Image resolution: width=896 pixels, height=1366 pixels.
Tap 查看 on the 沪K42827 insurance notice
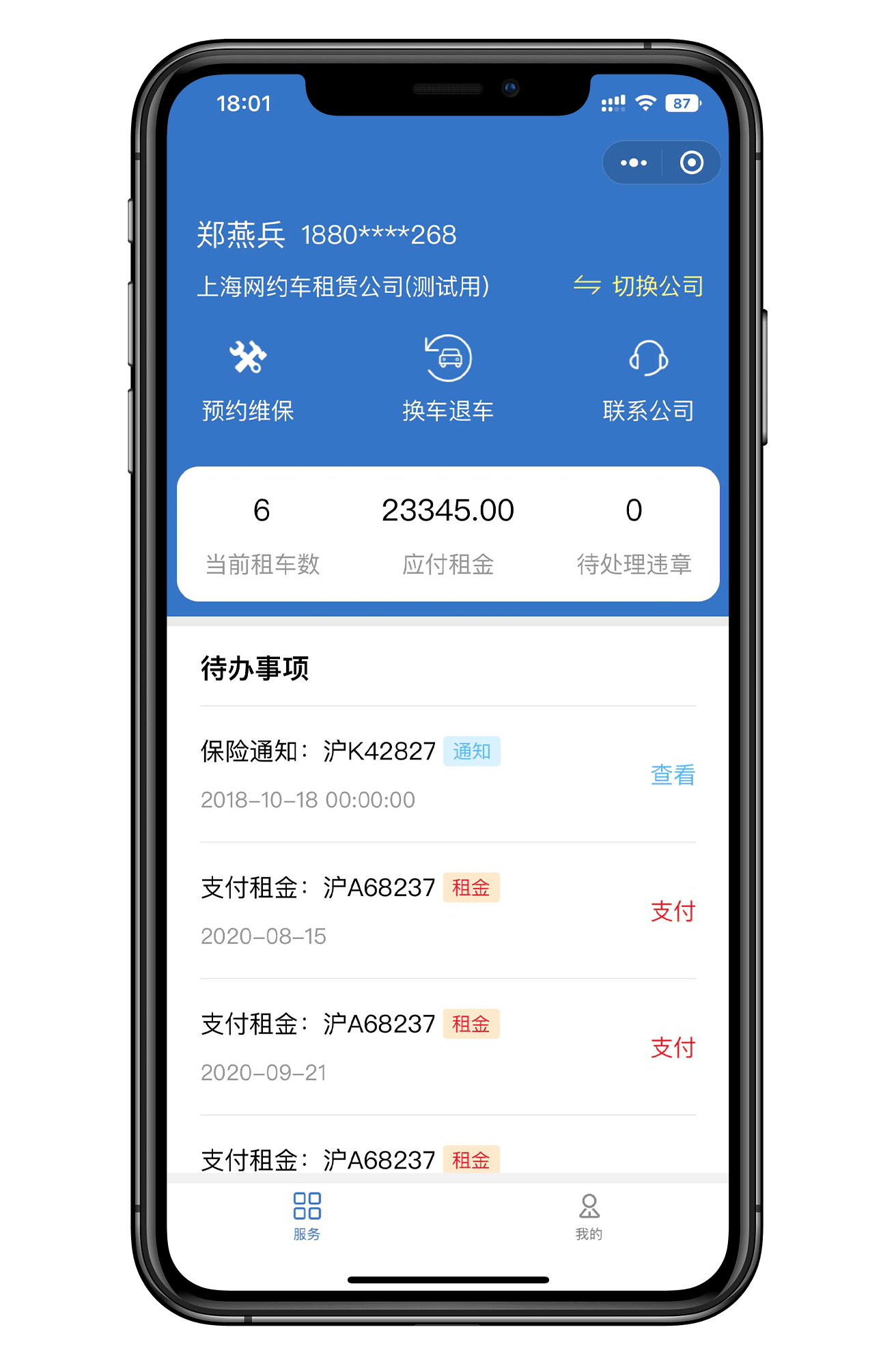pos(673,775)
